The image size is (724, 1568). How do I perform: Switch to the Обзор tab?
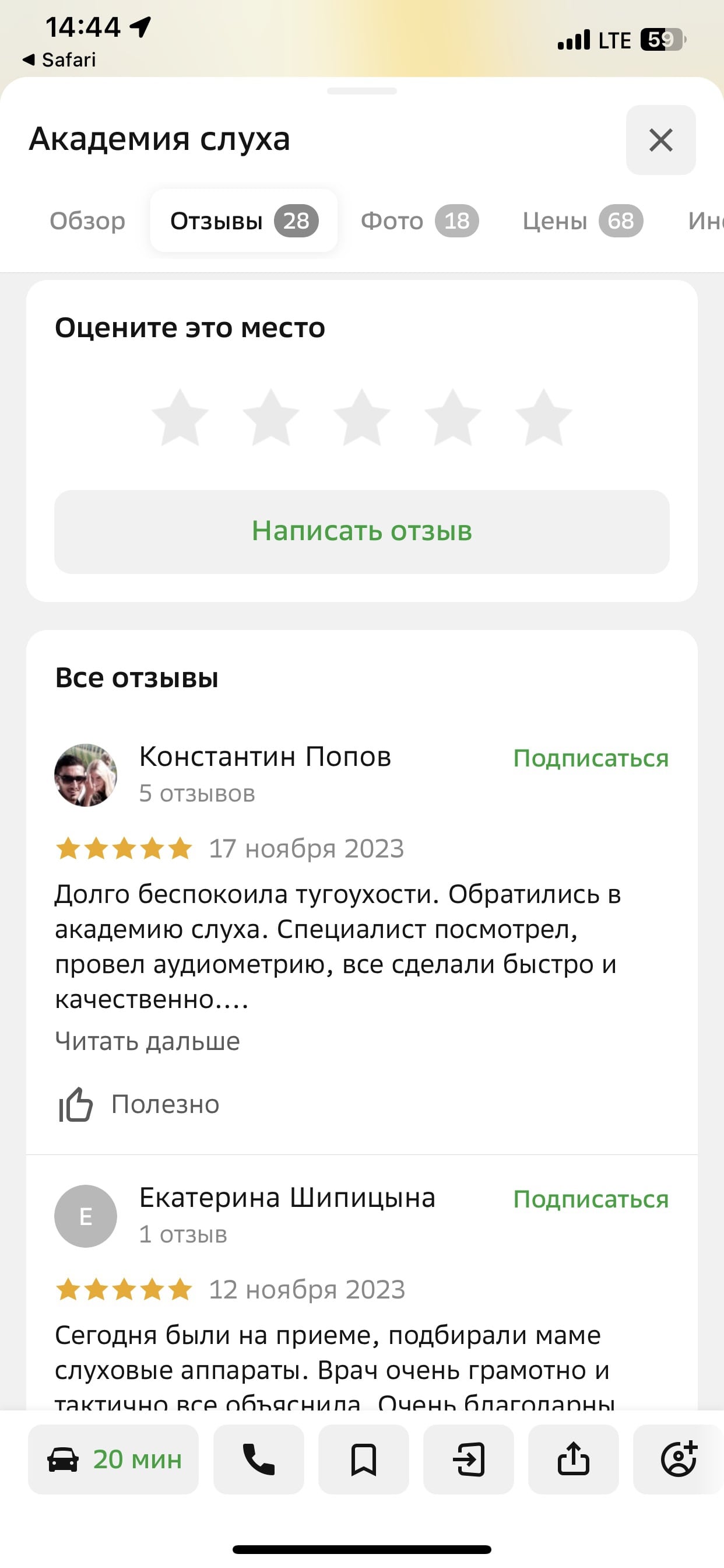87,221
